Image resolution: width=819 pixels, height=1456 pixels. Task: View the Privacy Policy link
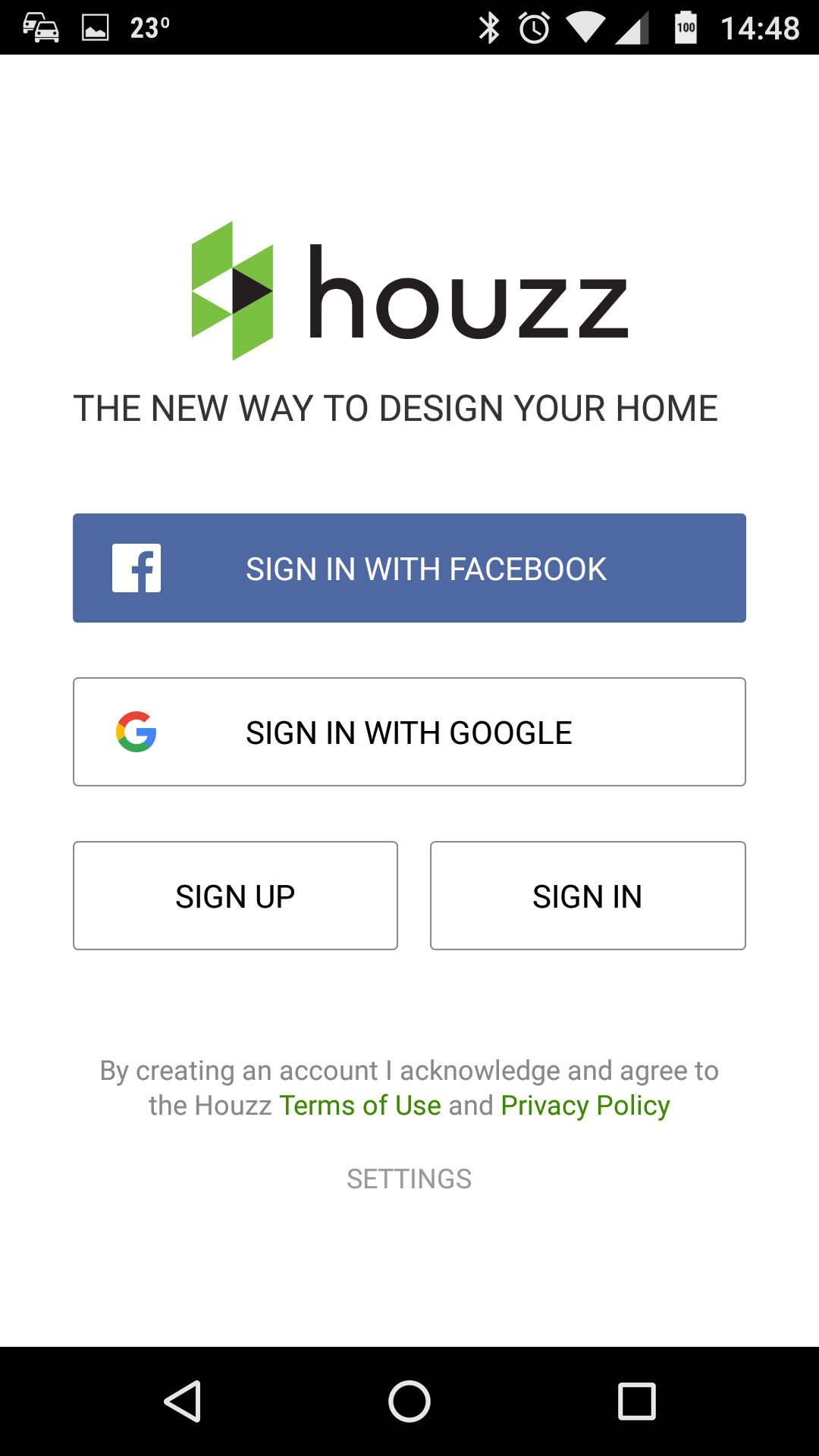[585, 1106]
